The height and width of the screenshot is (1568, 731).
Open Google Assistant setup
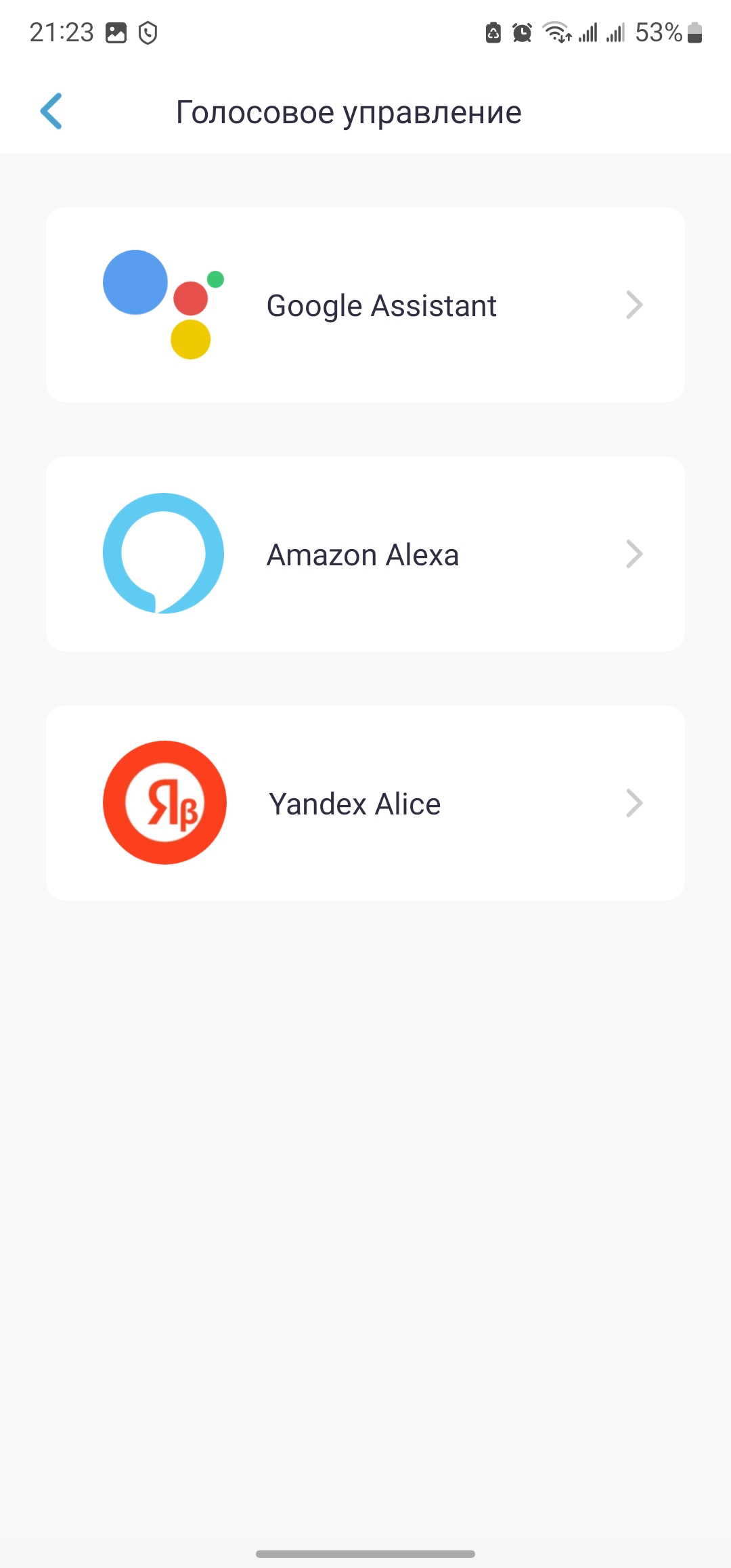pos(365,305)
